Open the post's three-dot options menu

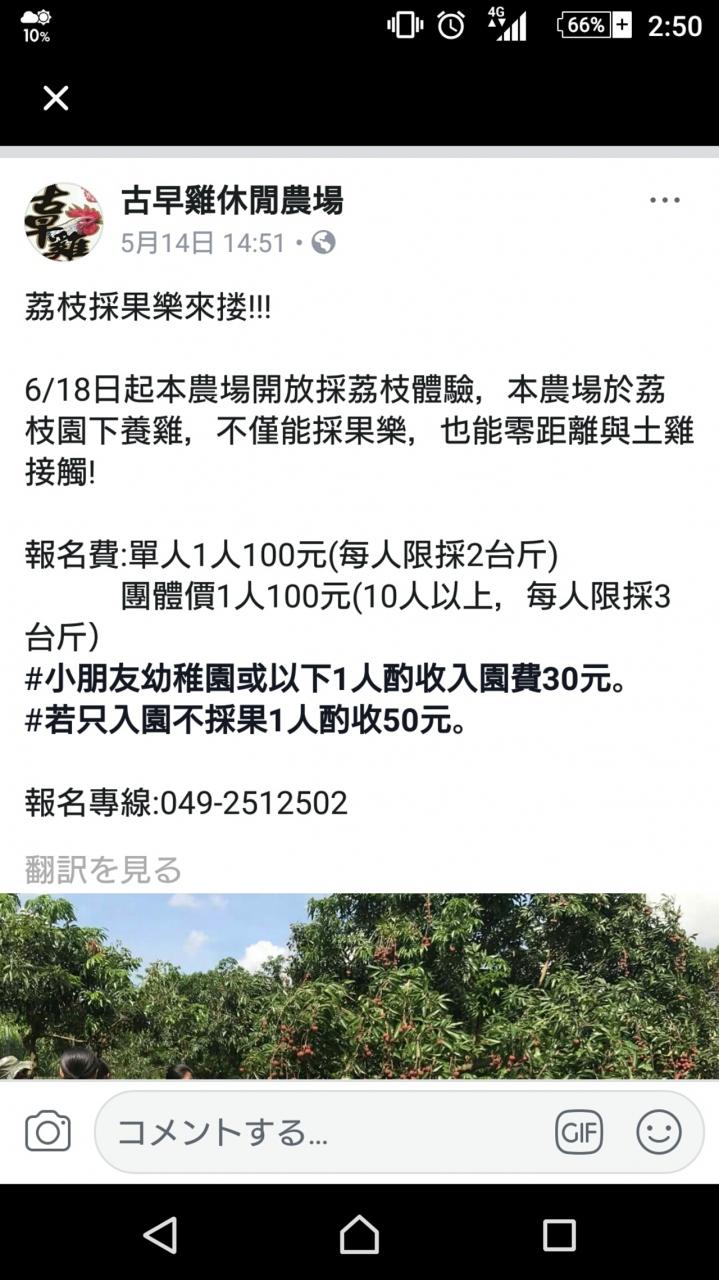(x=665, y=200)
